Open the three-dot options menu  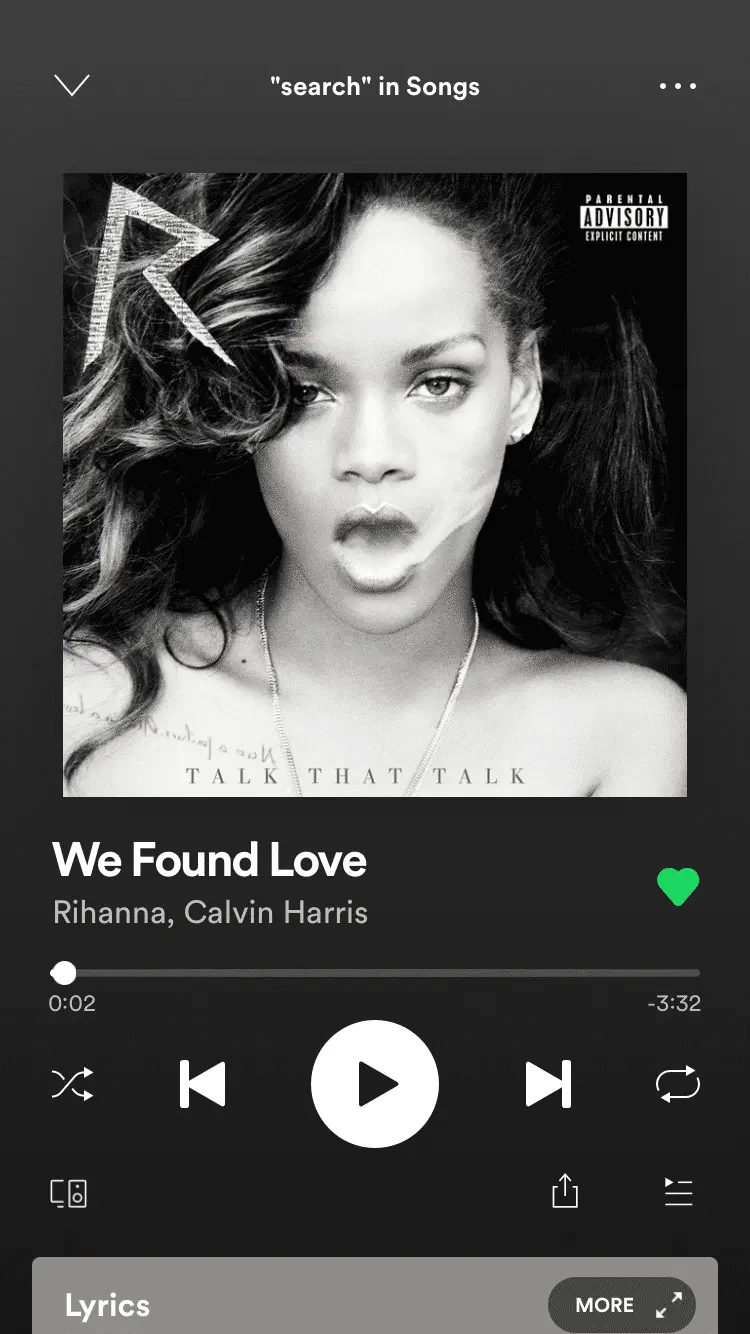(x=677, y=86)
